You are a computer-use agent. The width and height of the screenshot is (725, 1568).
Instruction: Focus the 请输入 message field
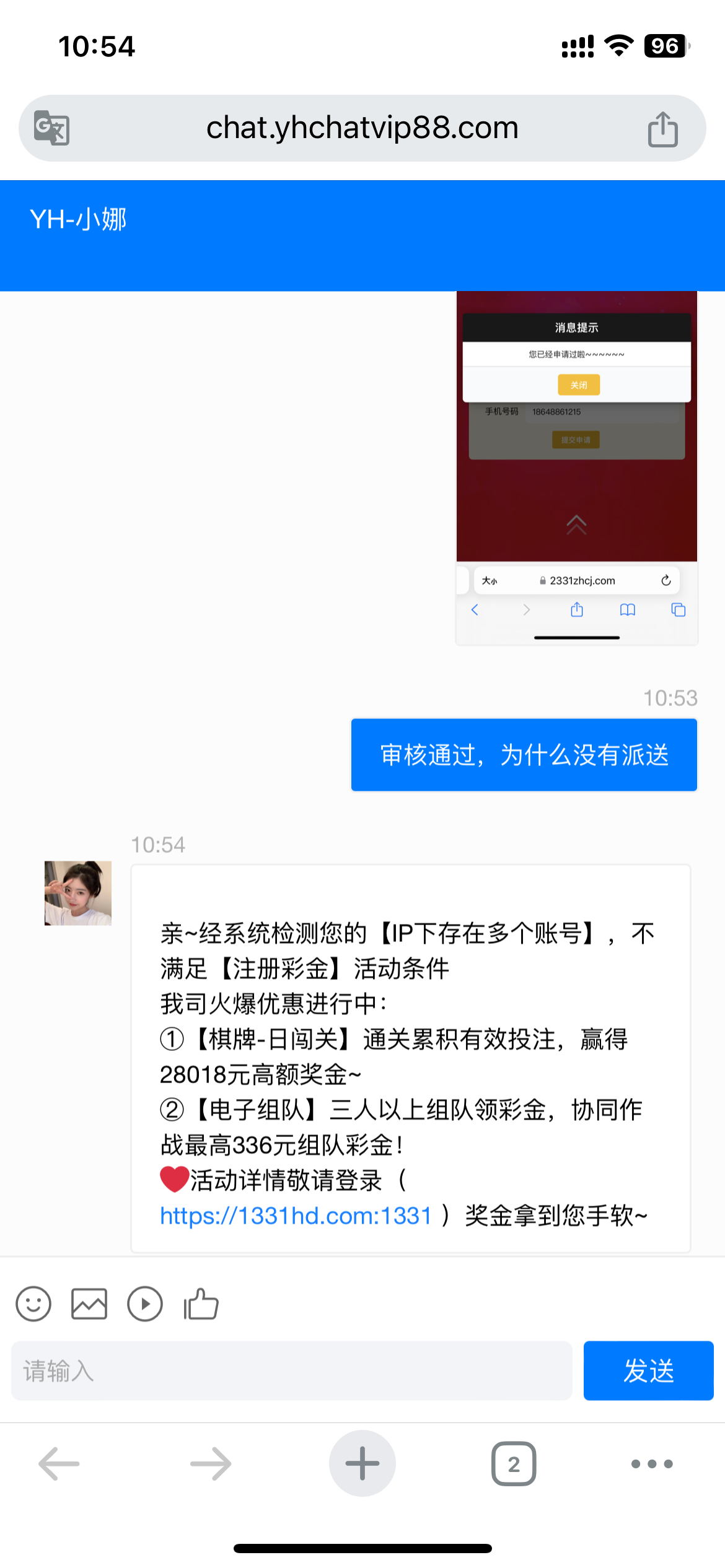point(291,1370)
